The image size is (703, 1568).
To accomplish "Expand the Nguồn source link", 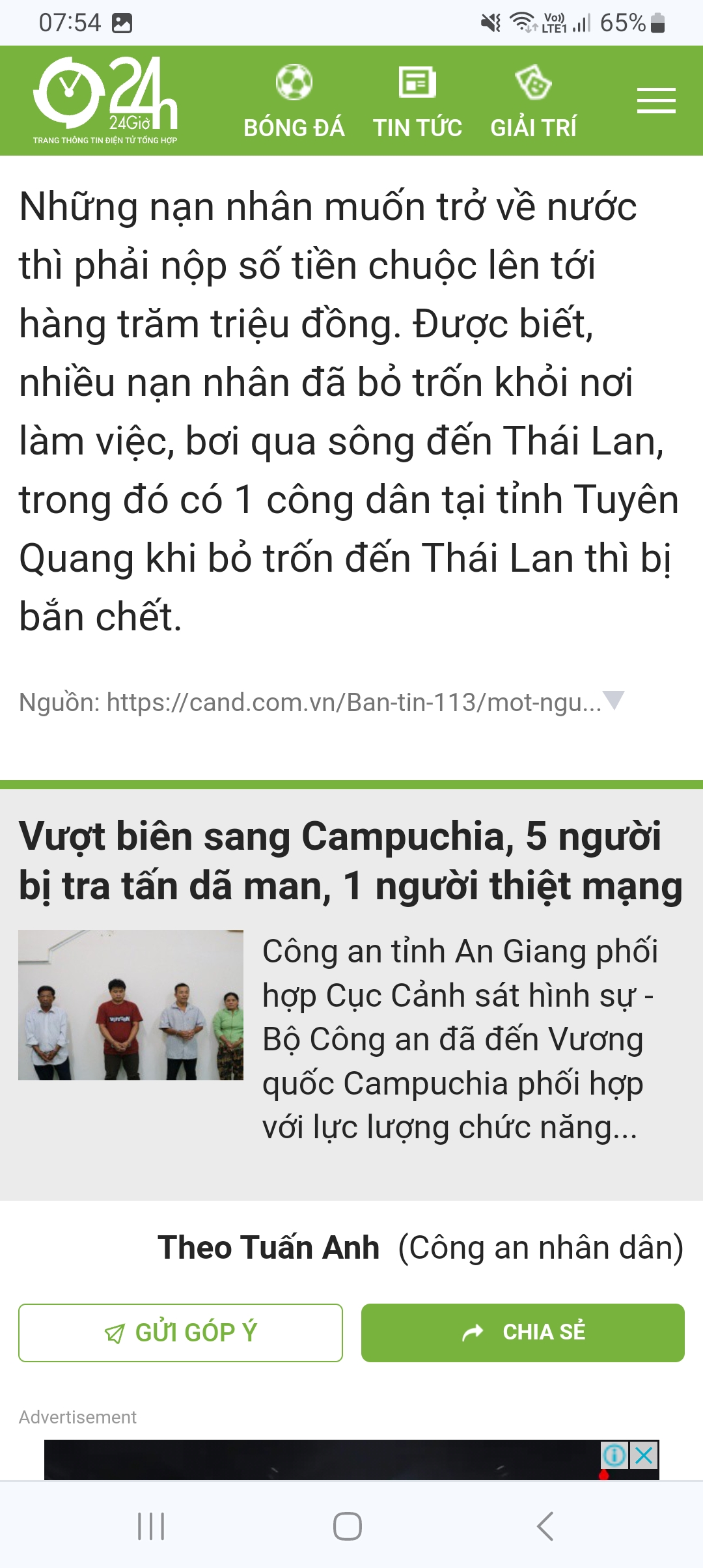I will (x=613, y=701).
